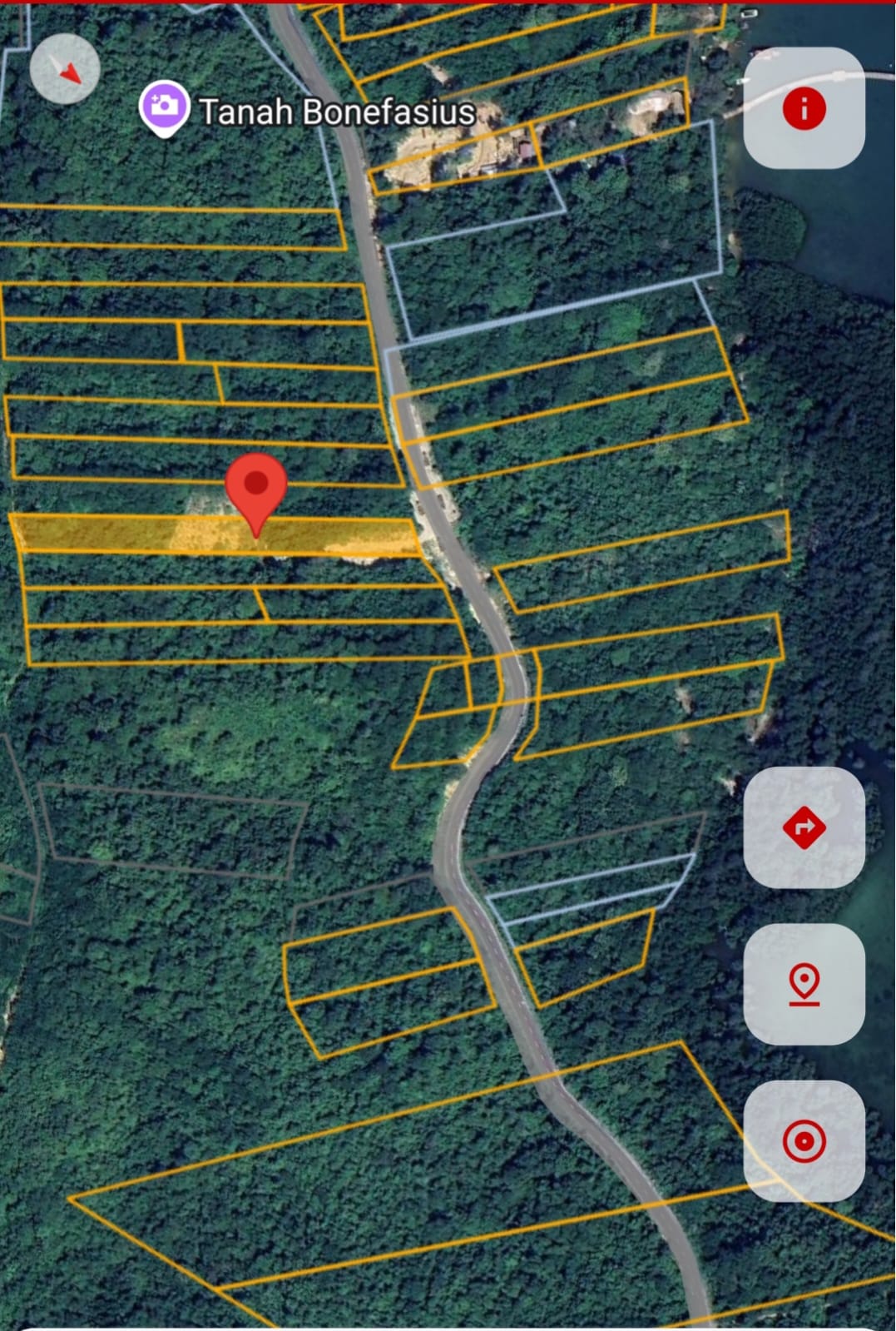Screen dimensions: 896x1331
Task: Open the Tanah Bonefasius photo place marker
Action: pyautogui.click(x=165, y=107)
